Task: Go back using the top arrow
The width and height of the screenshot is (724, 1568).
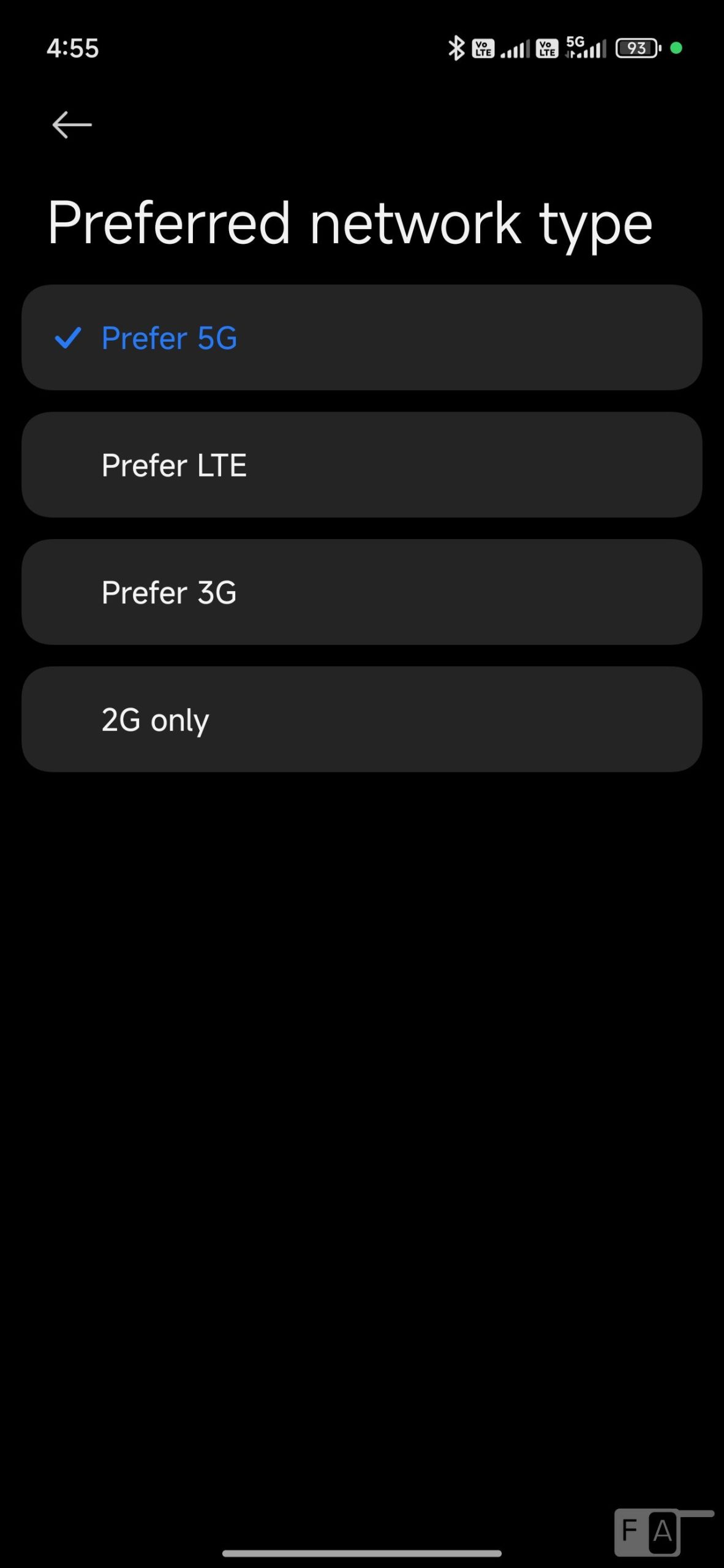Action: (72, 125)
